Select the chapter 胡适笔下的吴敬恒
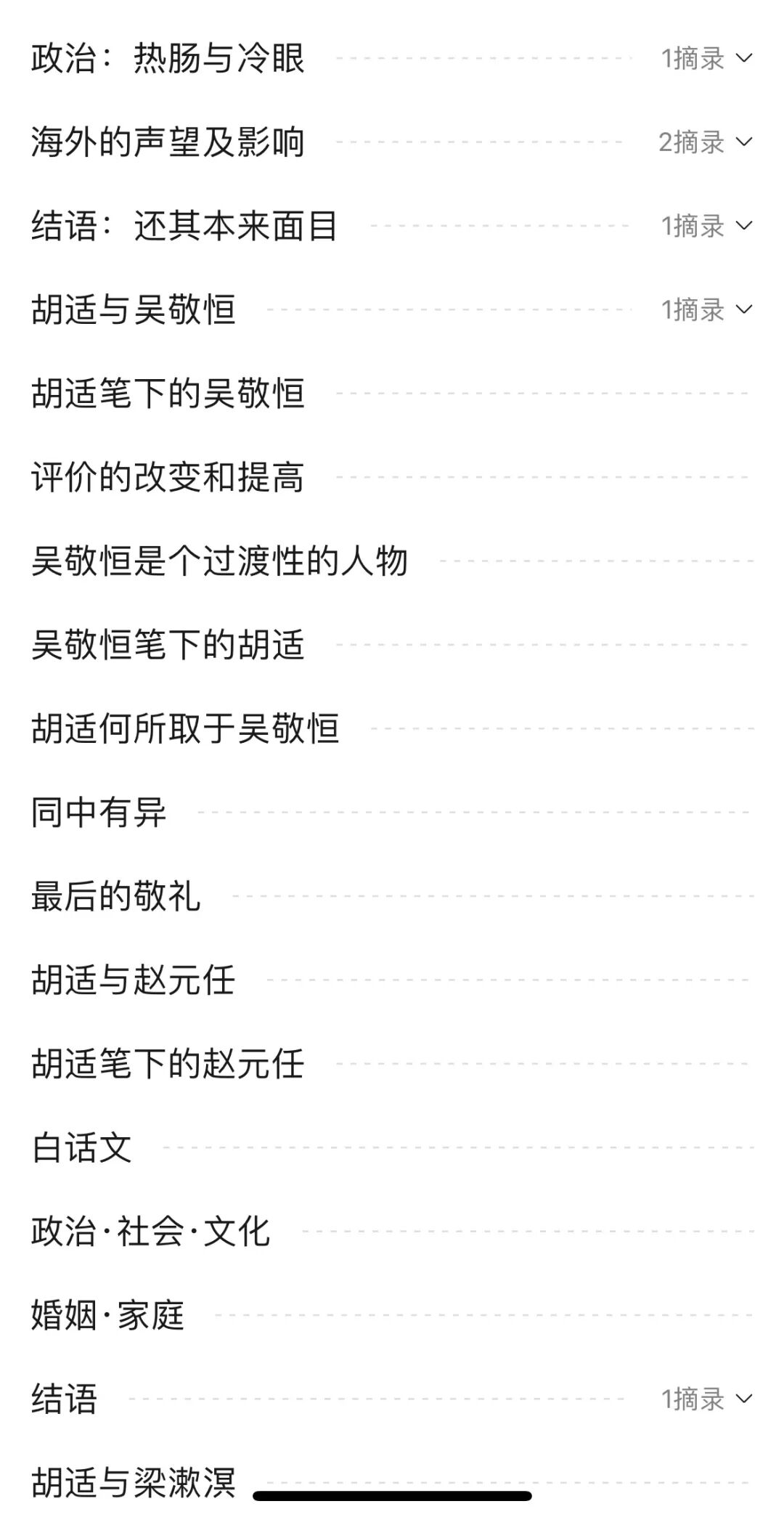This screenshot has height=1517, width=784. coord(167,393)
